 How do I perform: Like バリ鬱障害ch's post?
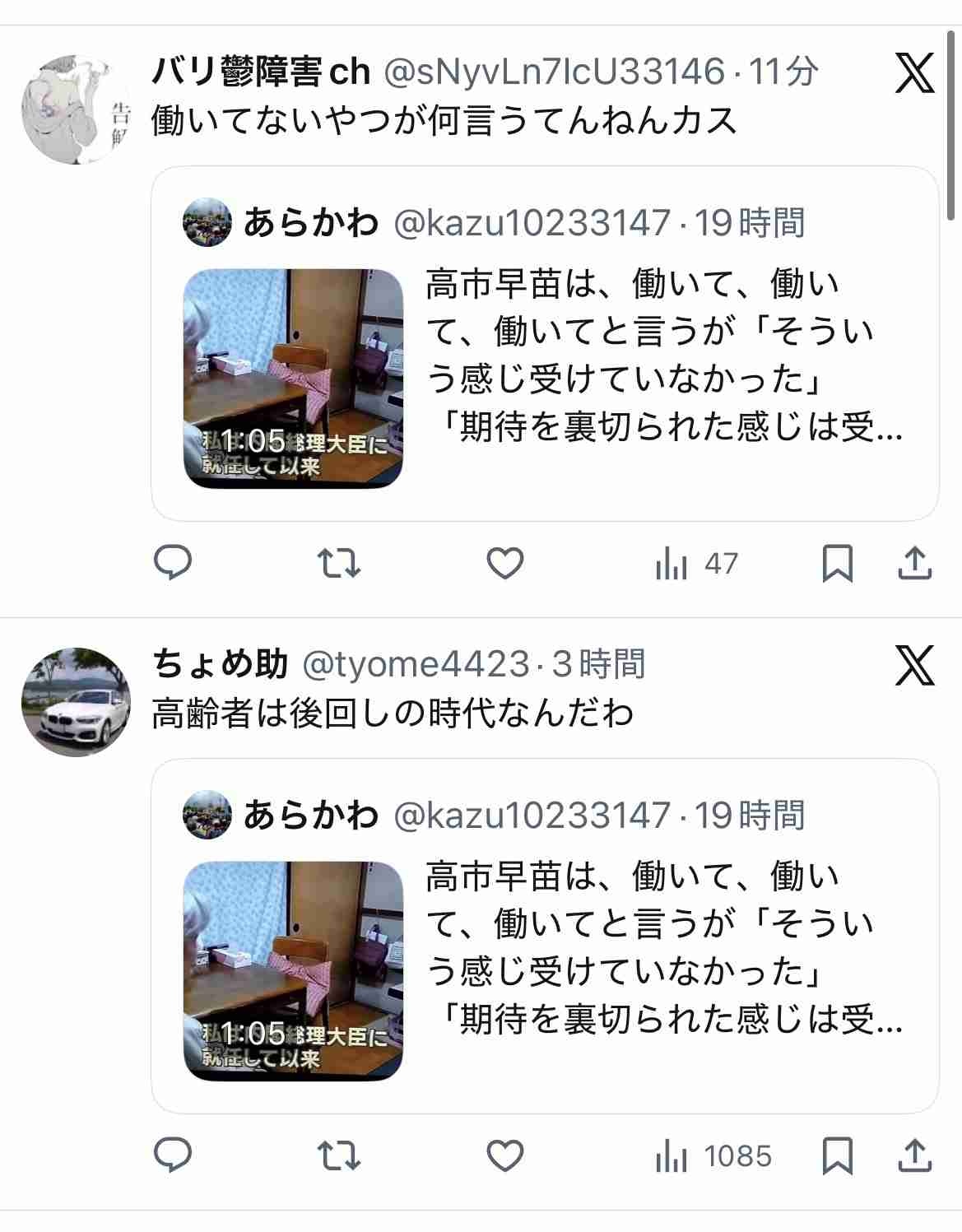tap(504, 563)
